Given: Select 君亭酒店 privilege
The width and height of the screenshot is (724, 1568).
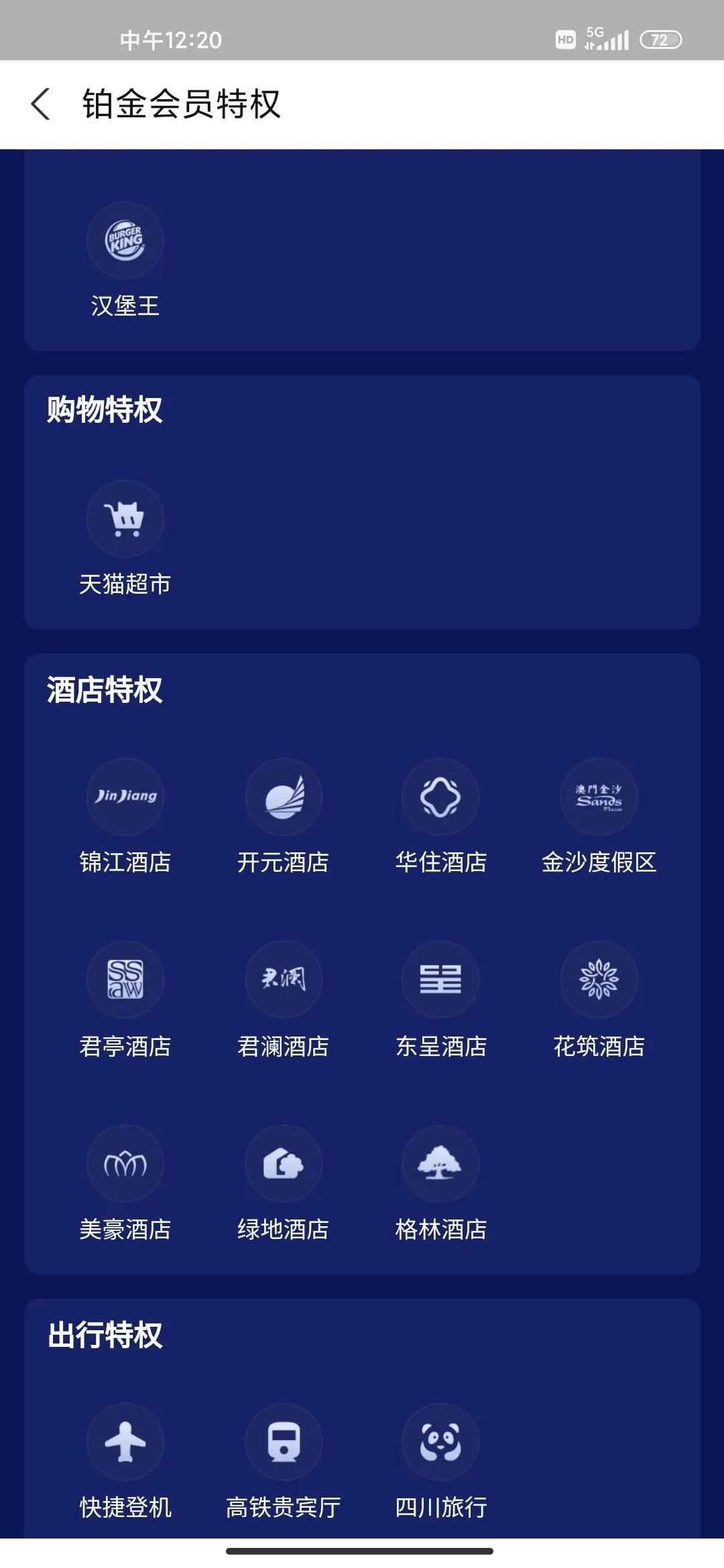Looking at the screenshot, I should click(x=125, y=980).
